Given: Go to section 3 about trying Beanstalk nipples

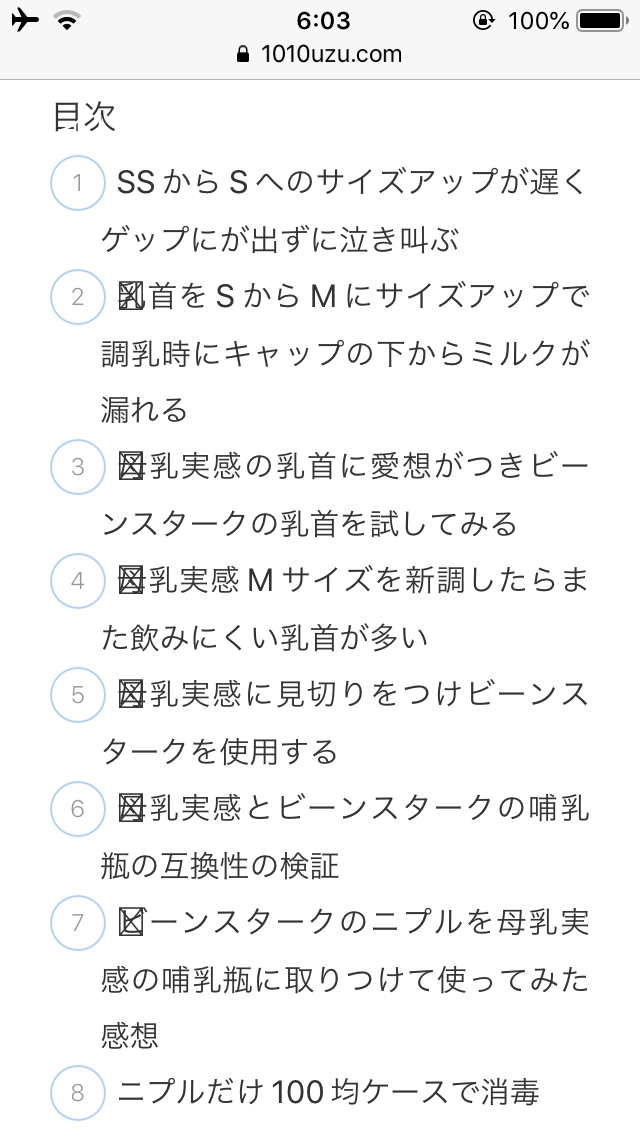Looking at the screenshot, I should tap(350, 467).
